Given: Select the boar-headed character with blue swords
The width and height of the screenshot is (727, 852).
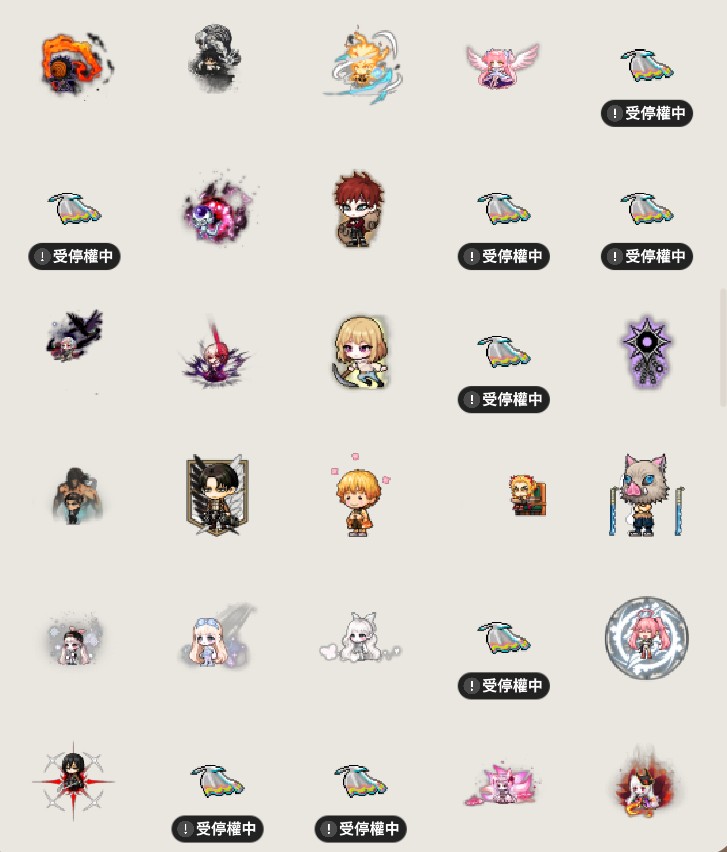Looking at the screenshot, I should click(x=647, y=494).
